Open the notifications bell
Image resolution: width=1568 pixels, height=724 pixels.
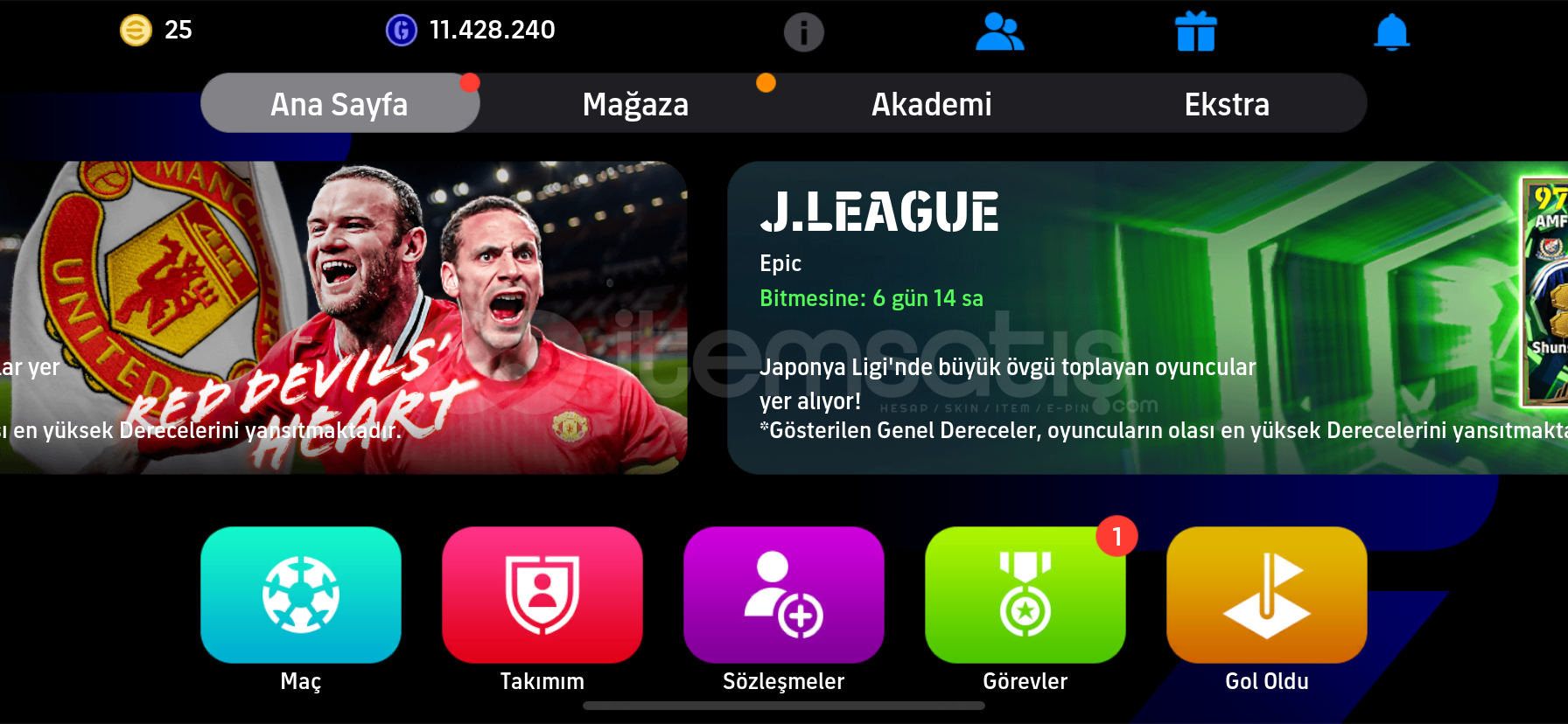[1391, 33]
